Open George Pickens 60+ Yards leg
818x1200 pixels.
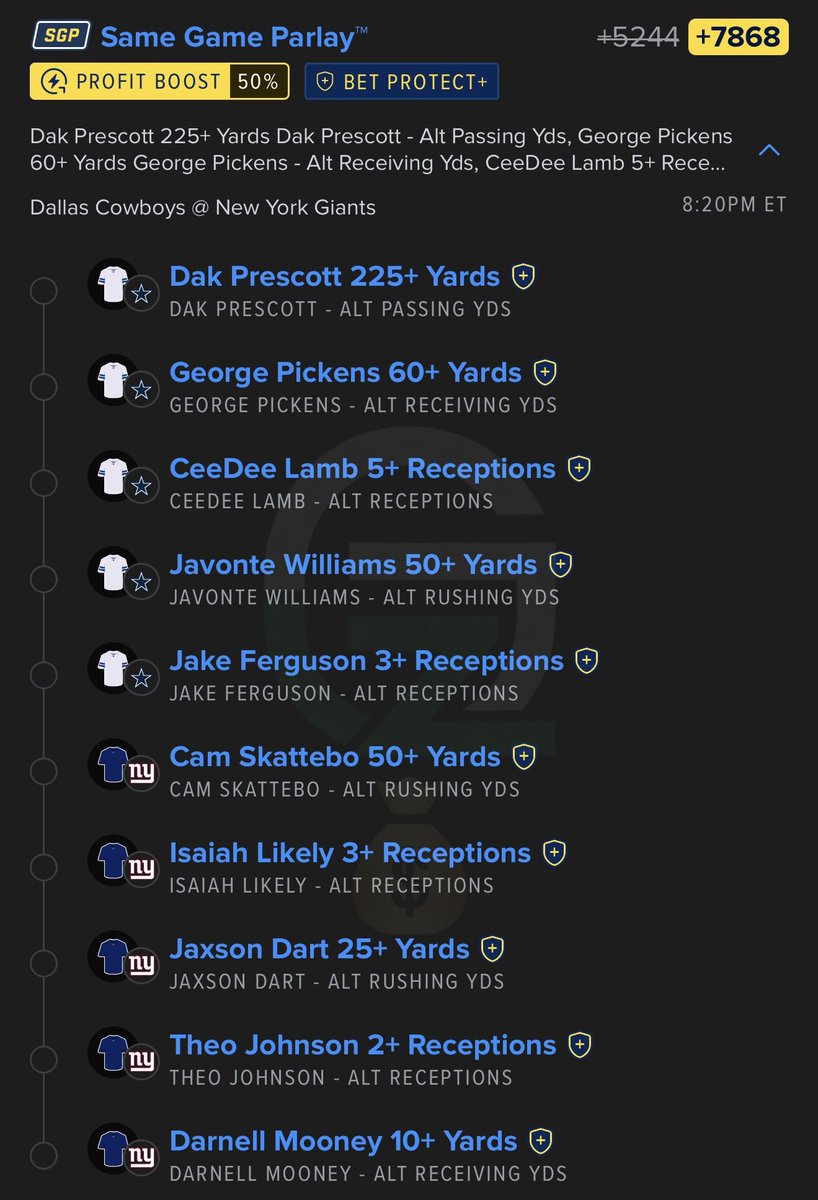pos(346,372)
